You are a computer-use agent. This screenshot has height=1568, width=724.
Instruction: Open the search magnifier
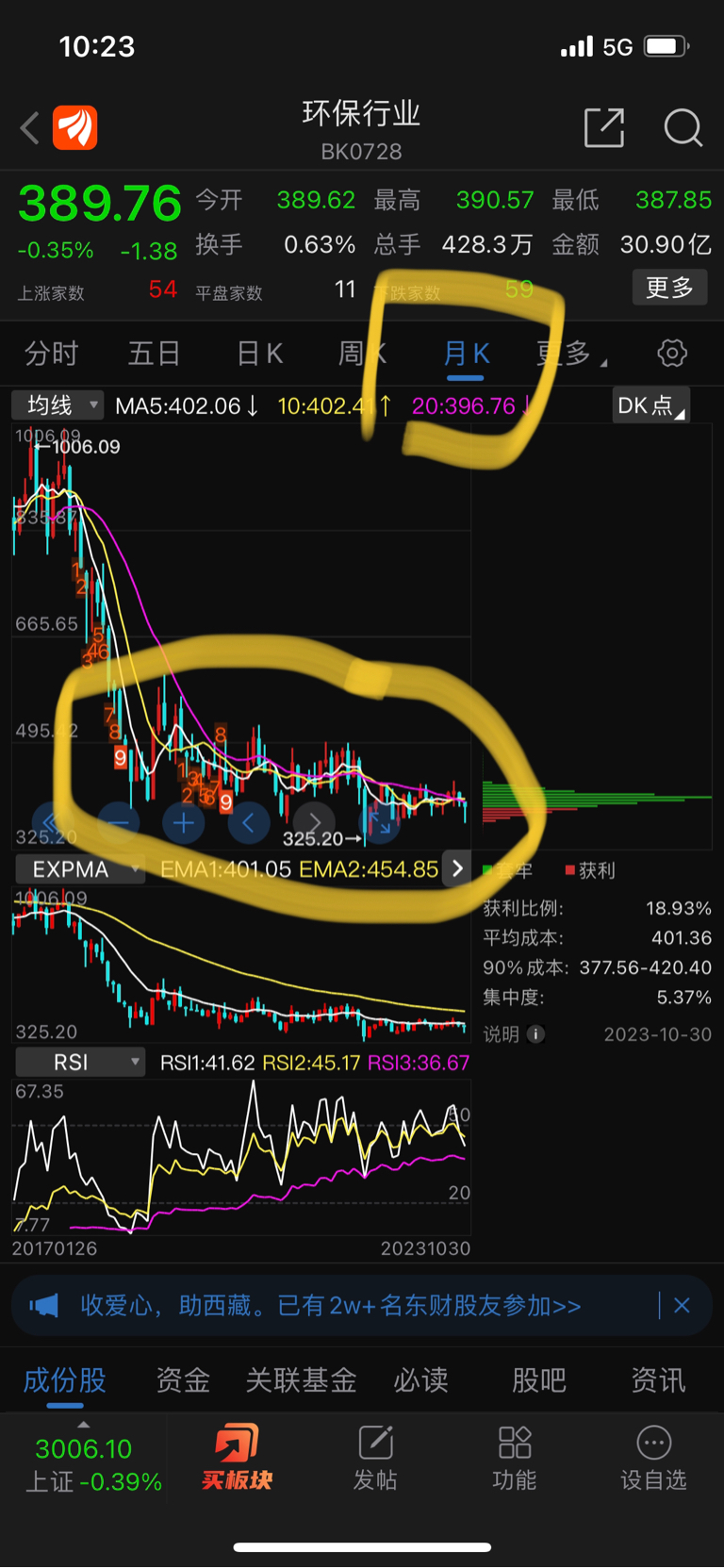[x=683, y=127]
